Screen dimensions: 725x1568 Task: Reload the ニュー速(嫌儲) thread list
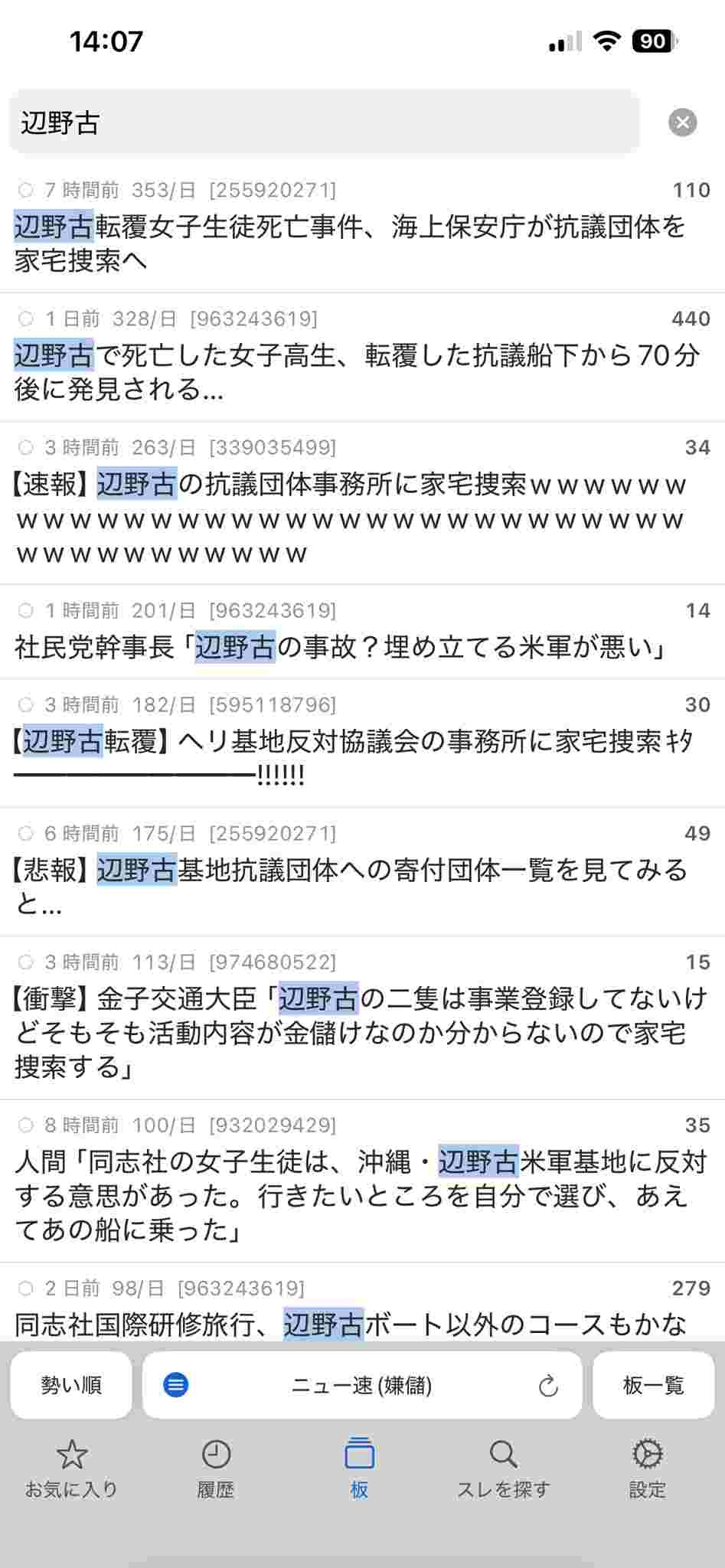[548, 1386]
